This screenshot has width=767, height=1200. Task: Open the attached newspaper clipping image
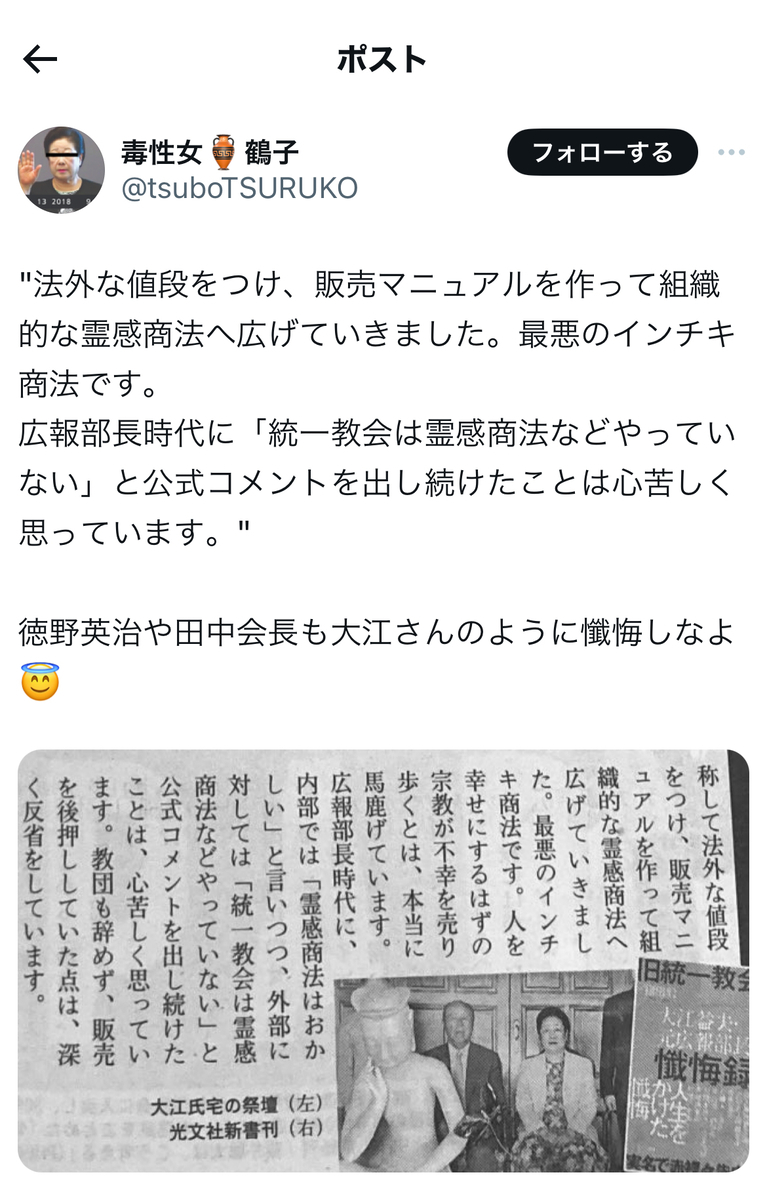(383, 960)
